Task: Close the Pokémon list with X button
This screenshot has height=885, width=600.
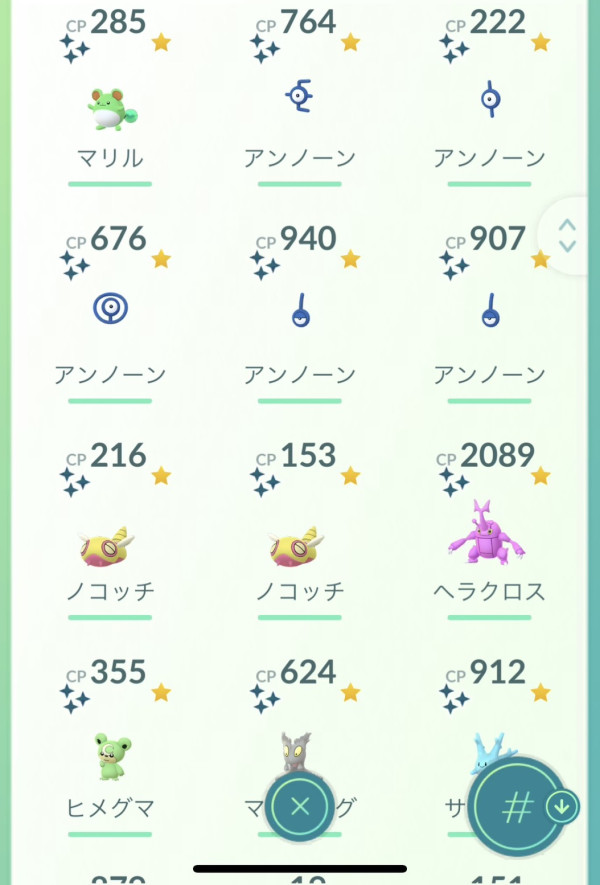Action: pos(300,806)
